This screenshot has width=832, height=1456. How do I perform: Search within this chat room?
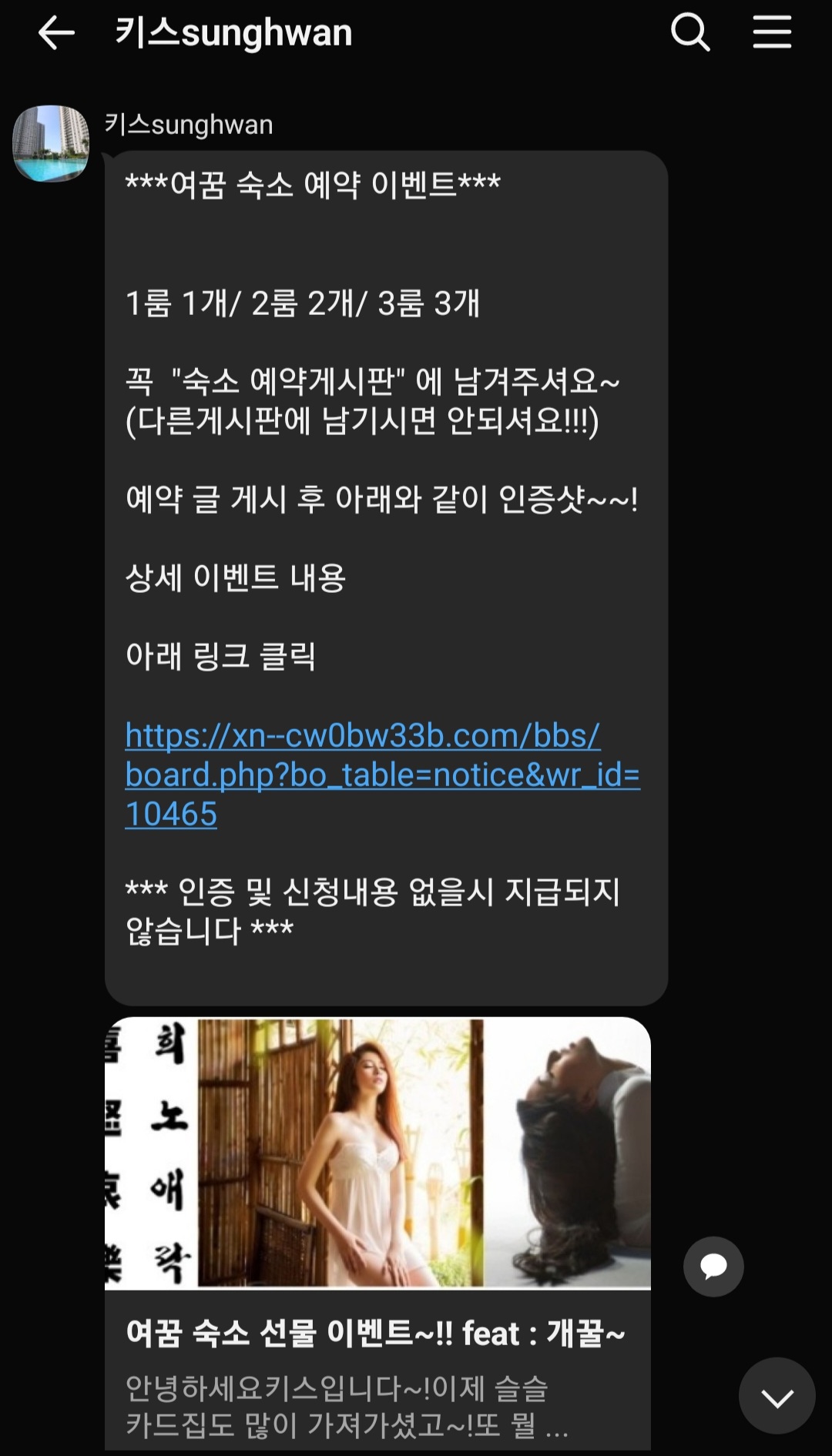[689, 33]
